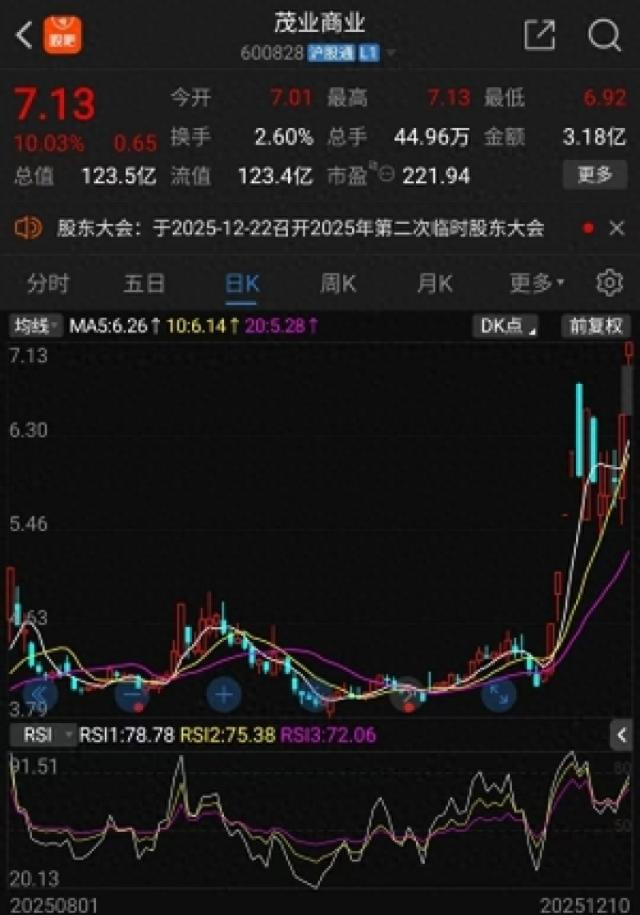Image resolution: width=640 pixels, height=915 pixels.
Task: Expand the 更多 chart period dropdown
Action: (x=537, y=284)
